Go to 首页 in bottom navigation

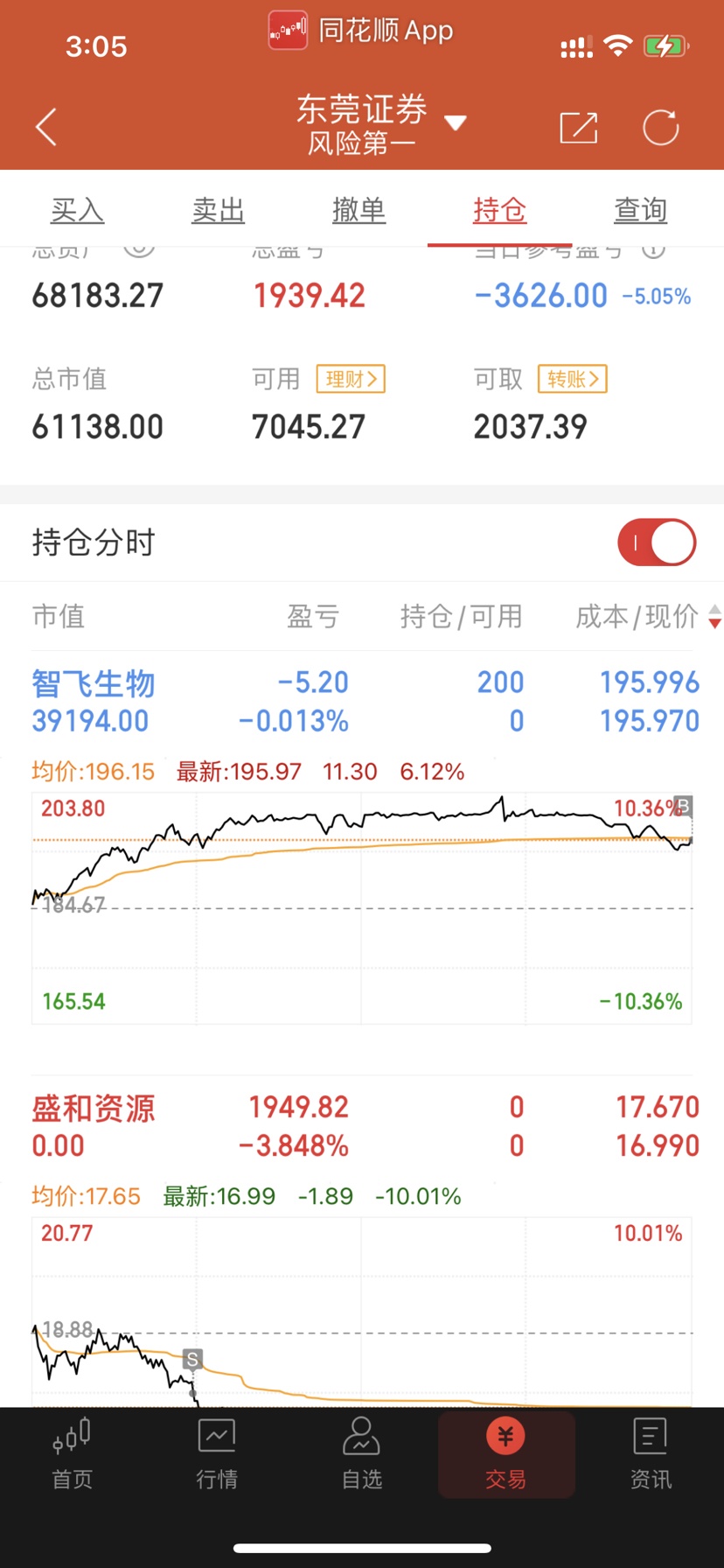tap(72, 1454)
